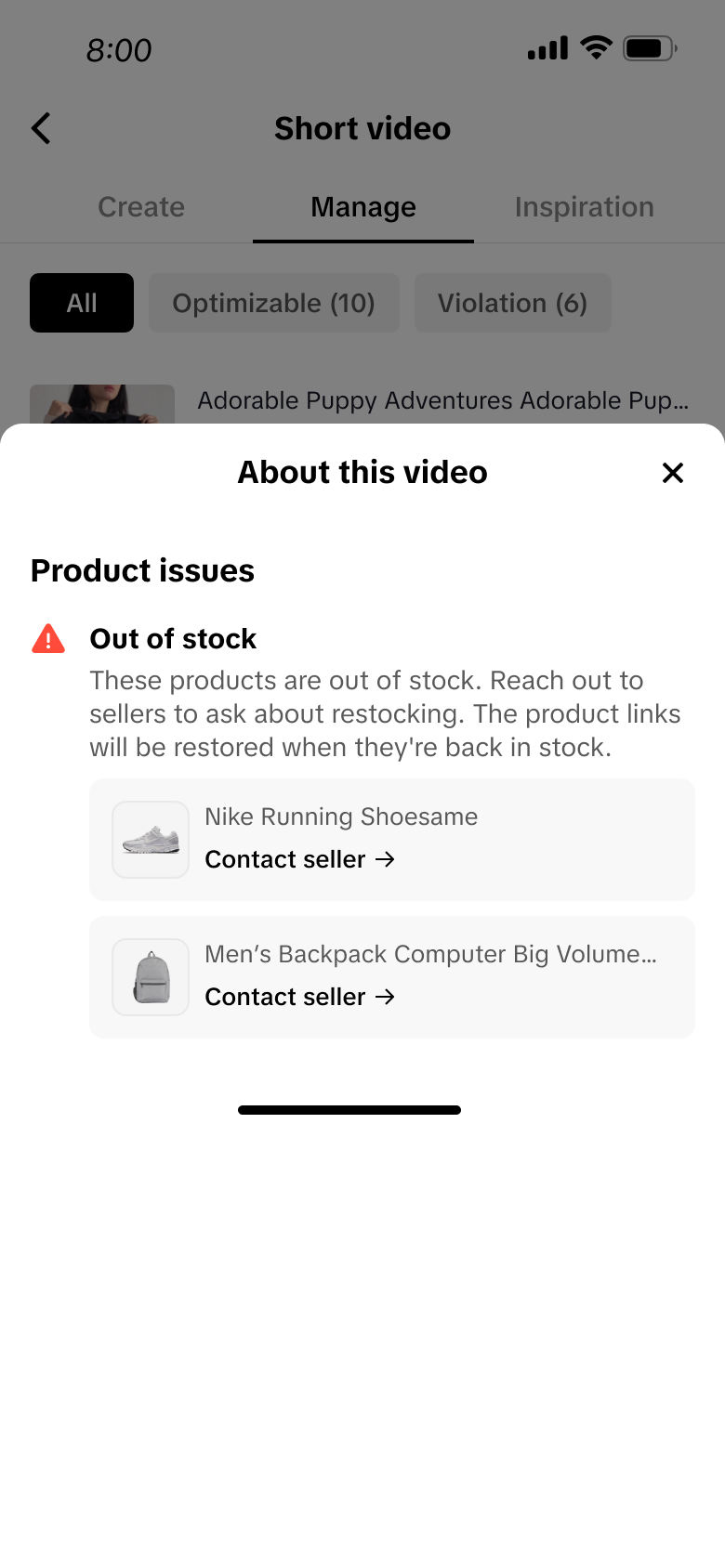Viewport: 725px width, 1568px height.
Task: Contact seller for Men's Backpack Computer
Action: click(299, 997)
